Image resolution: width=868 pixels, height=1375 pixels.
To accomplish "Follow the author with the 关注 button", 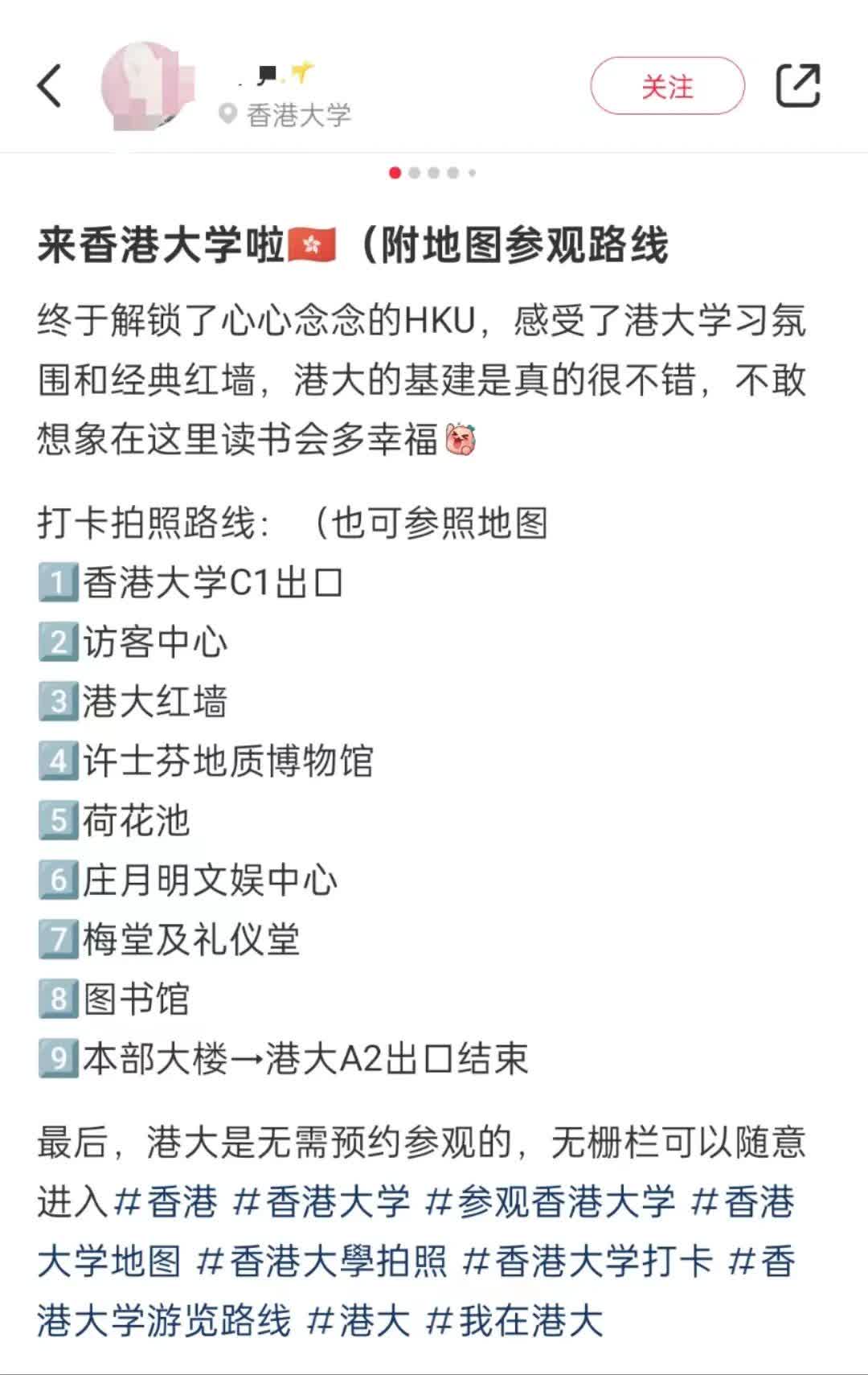I will point(667,86).
